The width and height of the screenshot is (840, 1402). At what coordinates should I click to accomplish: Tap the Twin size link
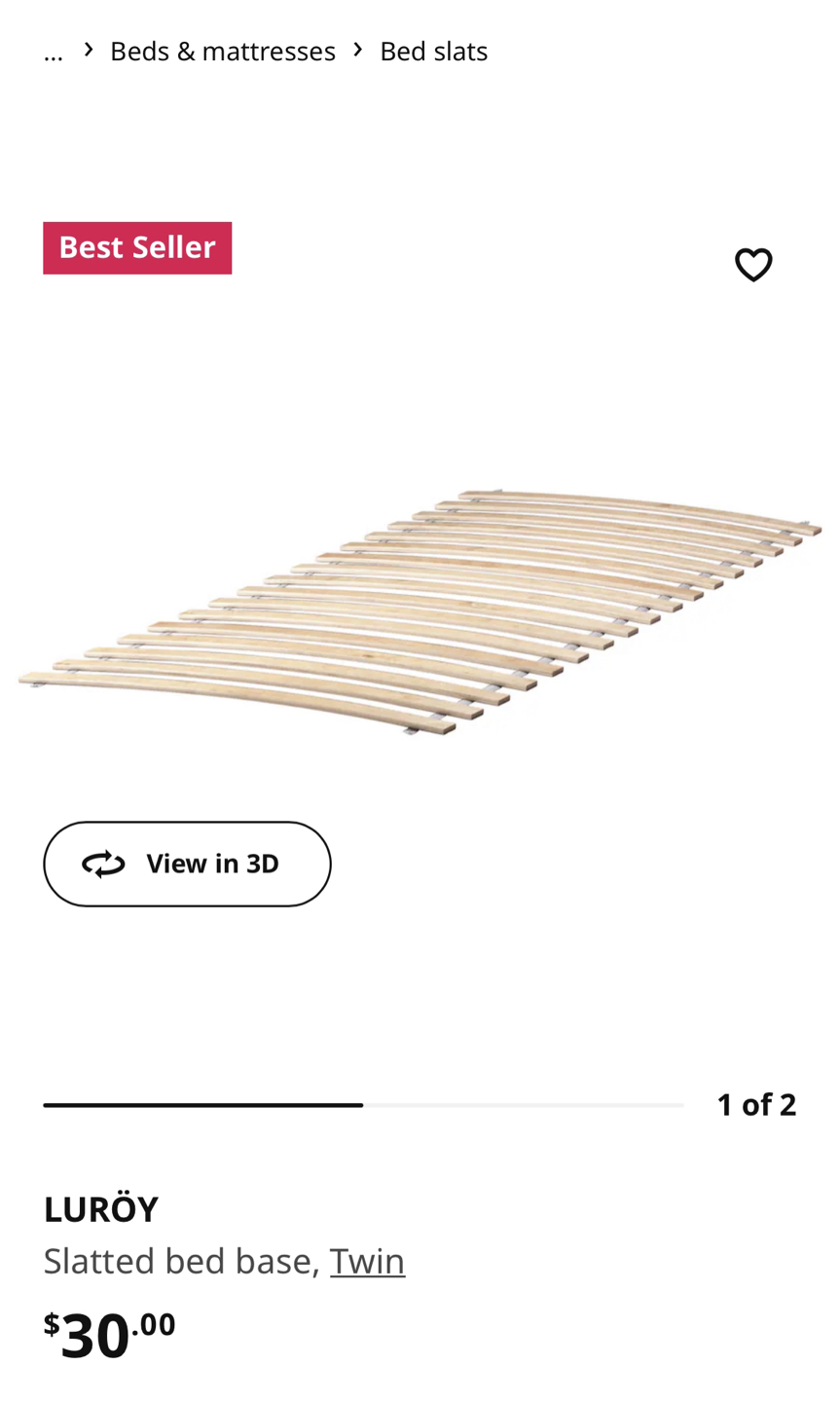tap(367, 1261)
